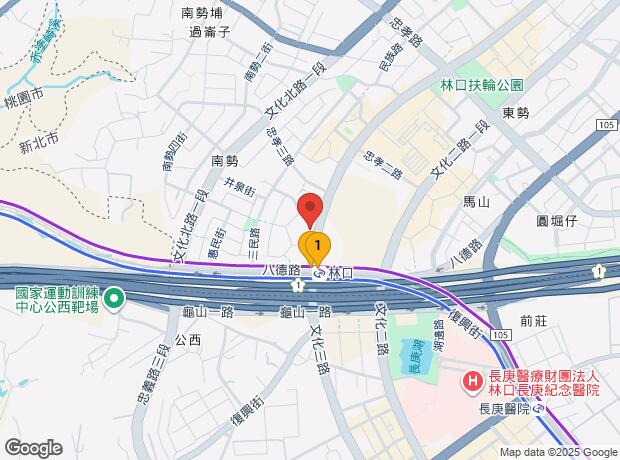Open the 國家運動訓練中心公西靶場 place marker
Screen dimensions: 620x460
pyautogui.click(x=115, y=297)
